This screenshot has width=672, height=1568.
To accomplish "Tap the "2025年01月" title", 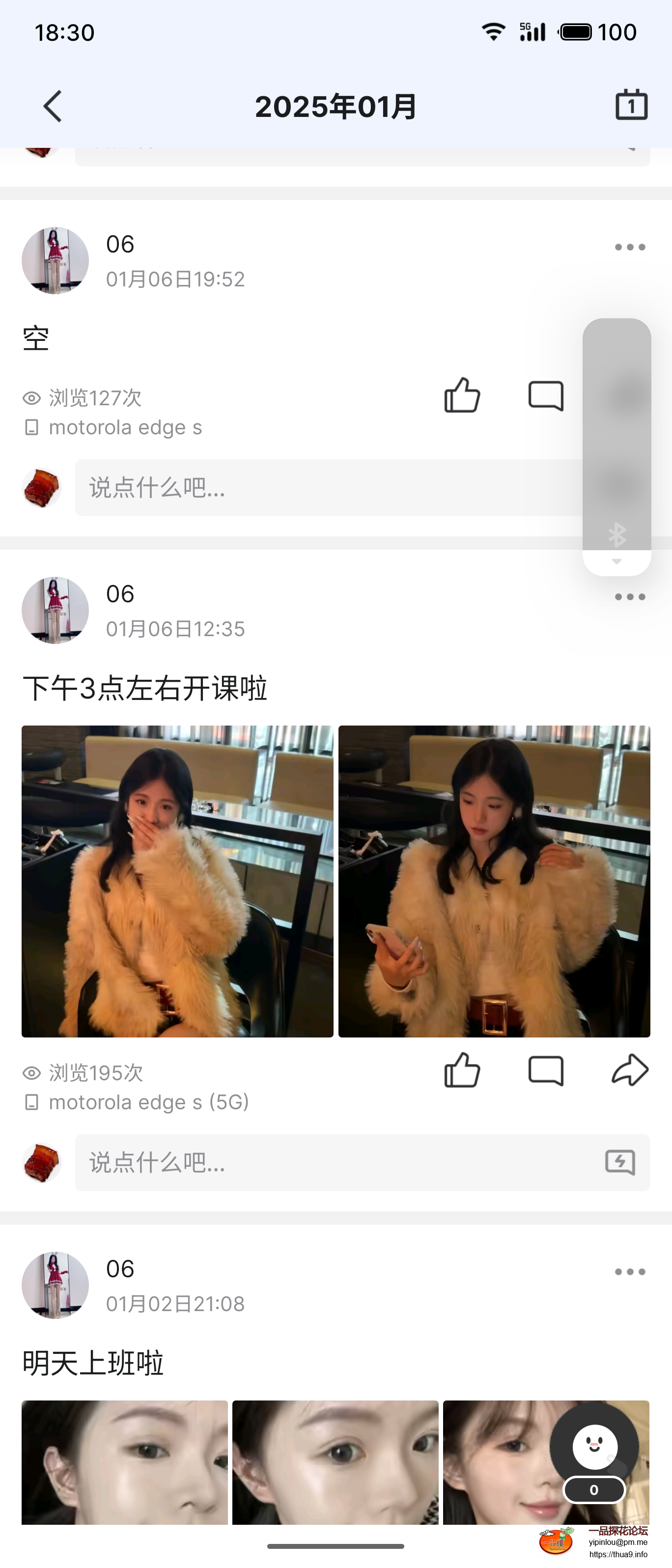I will 336,105.
